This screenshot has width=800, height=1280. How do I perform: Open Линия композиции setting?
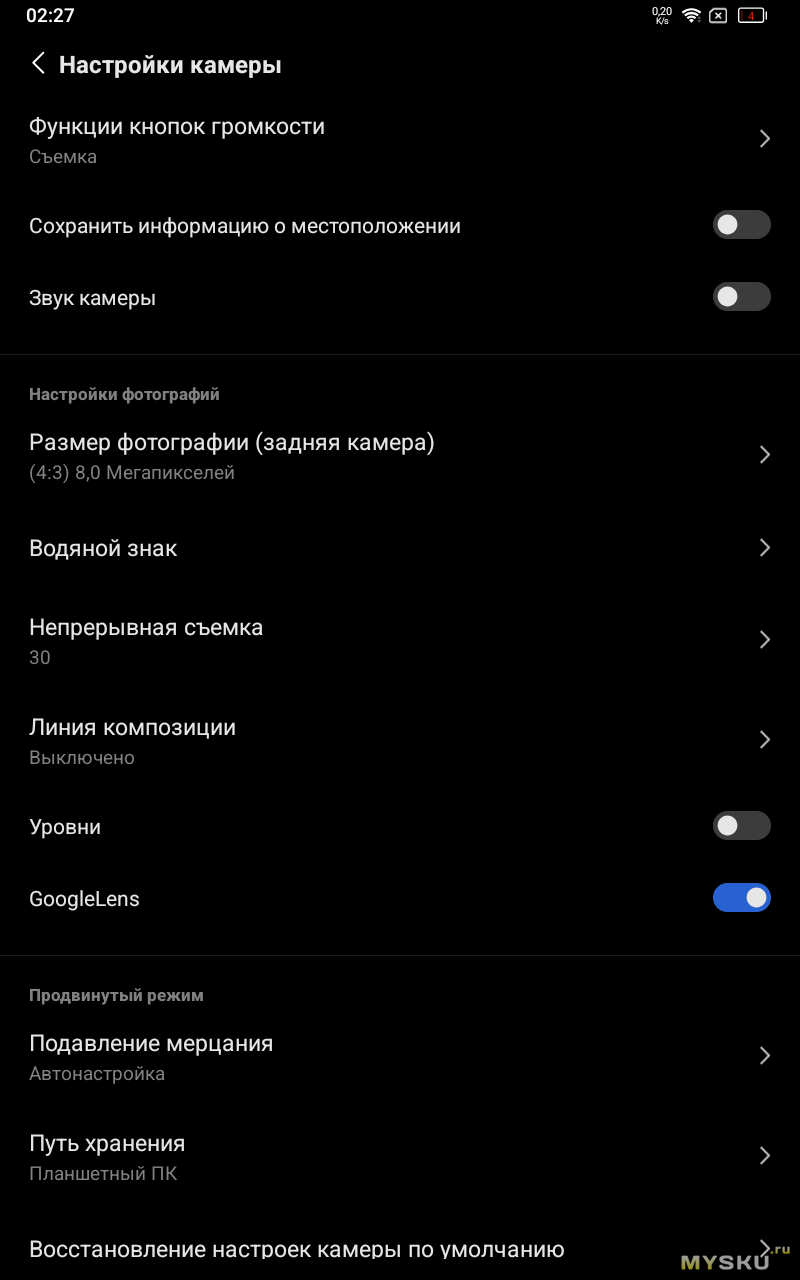[x=400, y=740]
